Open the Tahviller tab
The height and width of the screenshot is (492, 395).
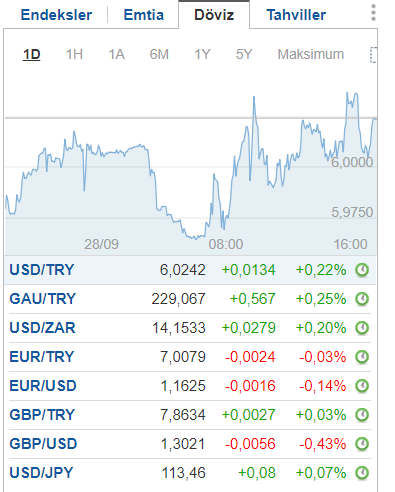pyautogui.click(x=296, y=15)
